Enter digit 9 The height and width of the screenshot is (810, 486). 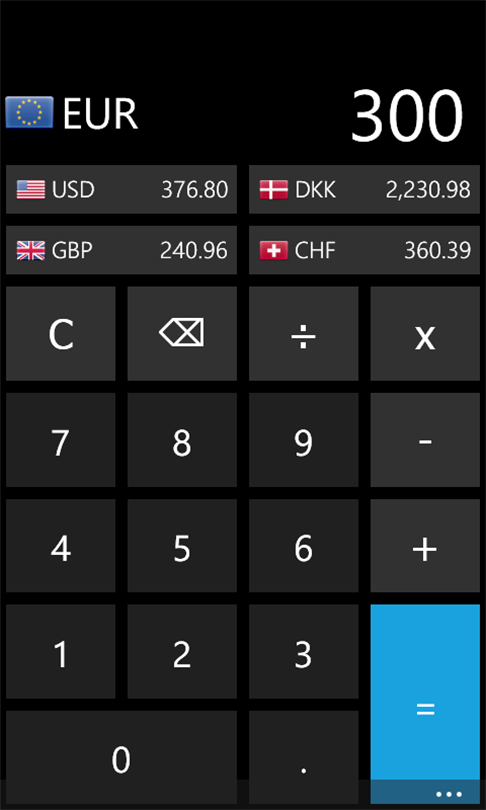click(x=304, y=440)
